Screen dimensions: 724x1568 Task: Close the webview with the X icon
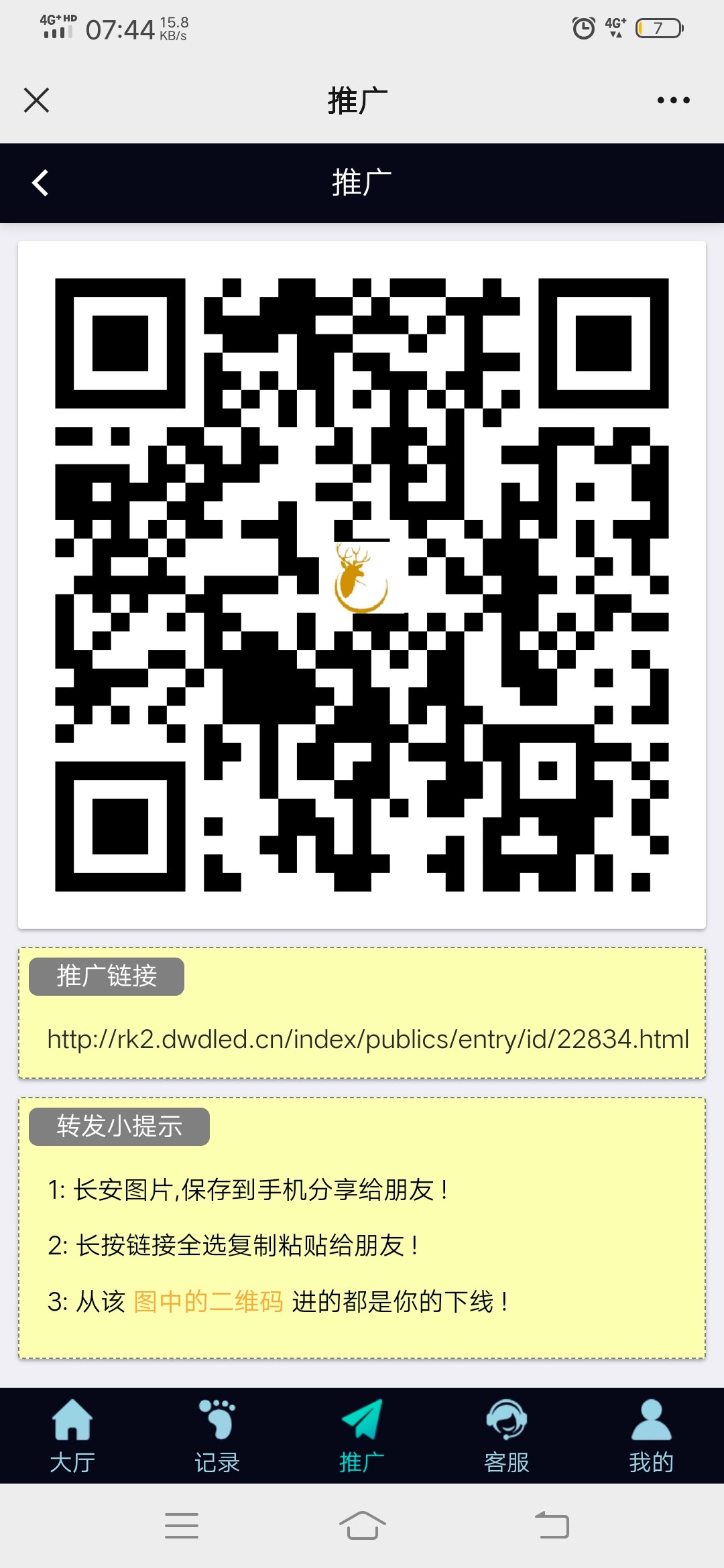point(36,101)
